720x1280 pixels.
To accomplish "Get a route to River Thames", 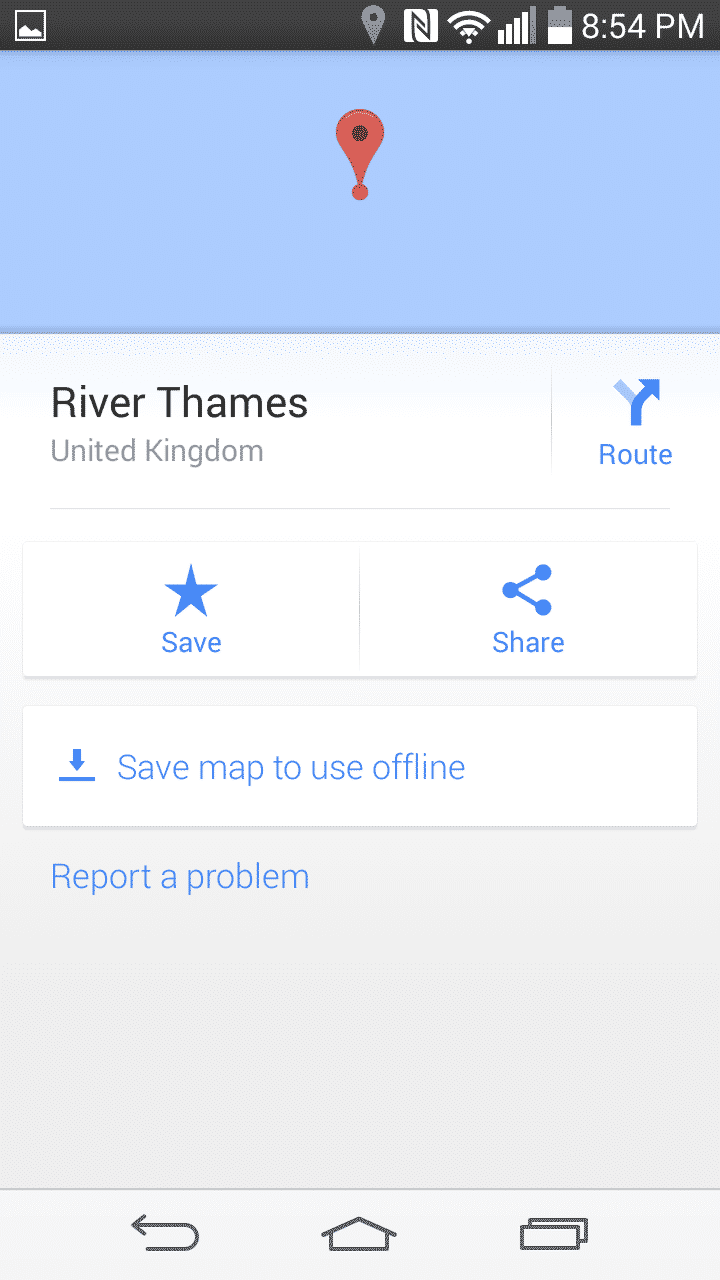I will coord(635,422).
